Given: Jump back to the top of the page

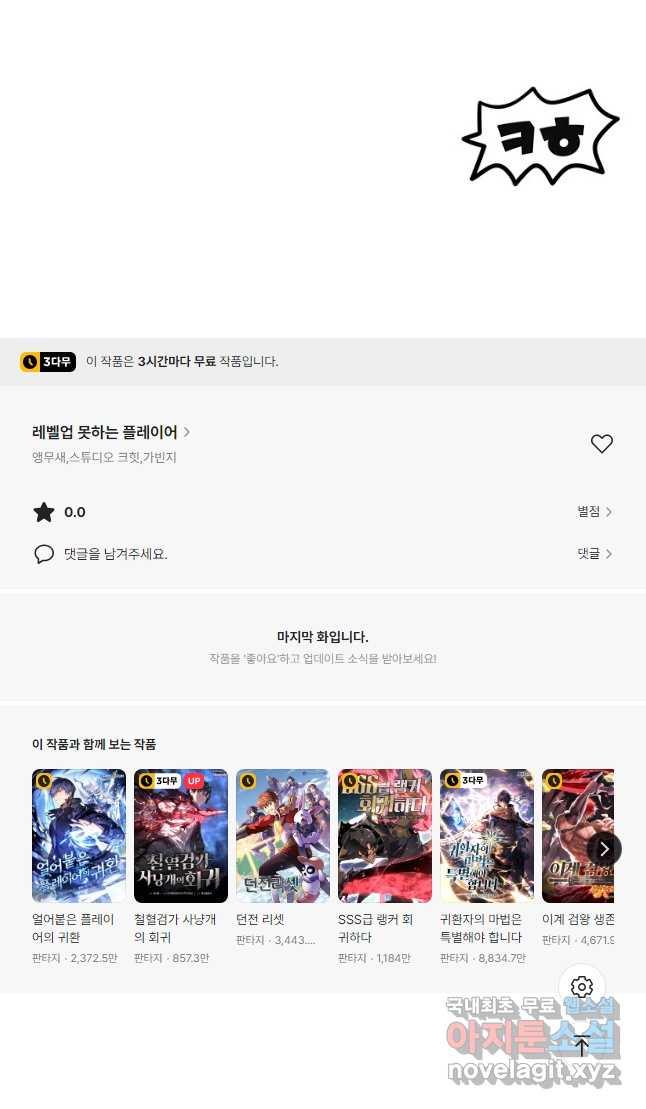Looking at the screenshot, I should point(582,1046).
